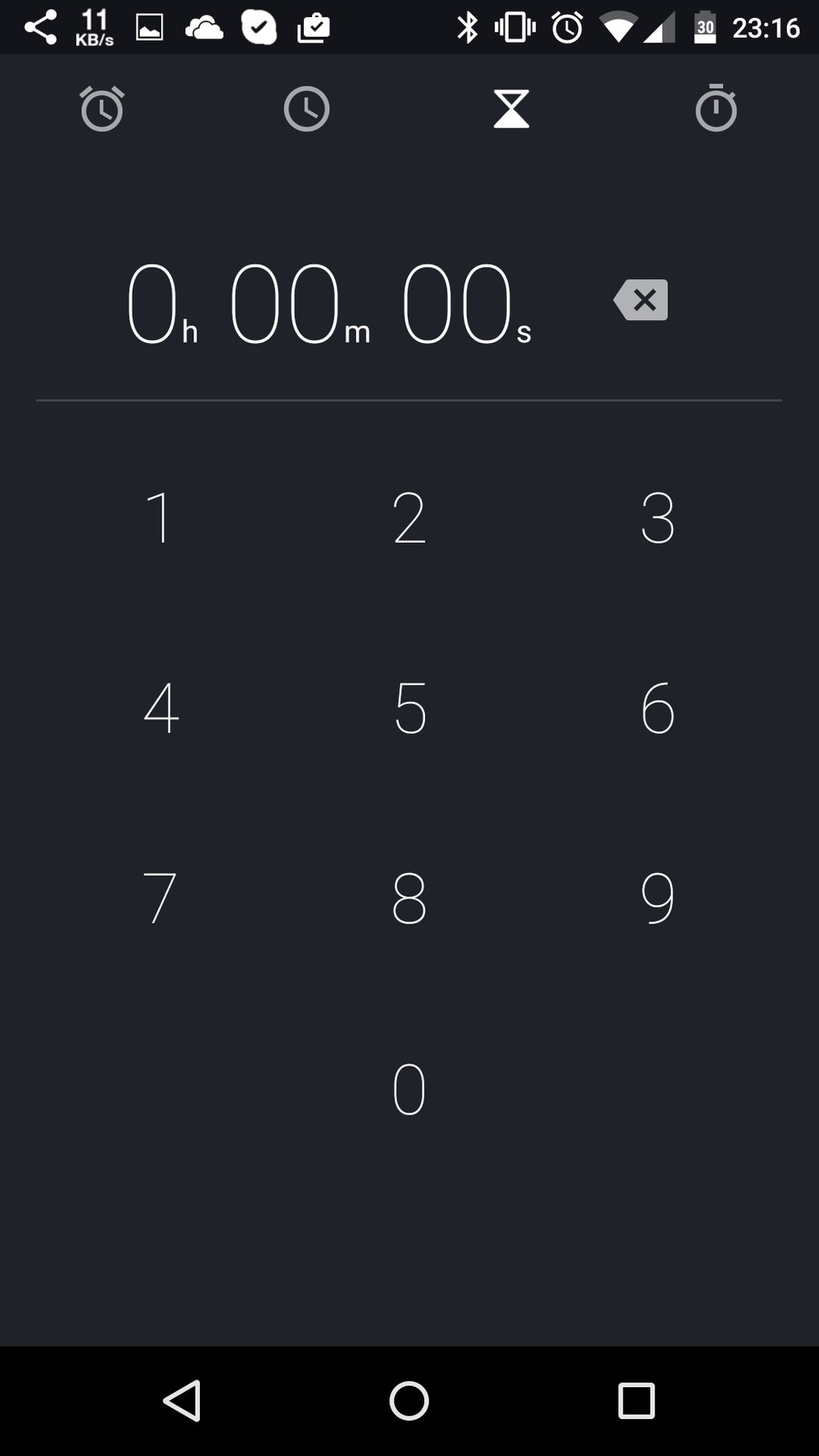Tap number 2 on the keypad
Image resolution: width=819 pixels, height=1456 pixels.
(409, 518)
